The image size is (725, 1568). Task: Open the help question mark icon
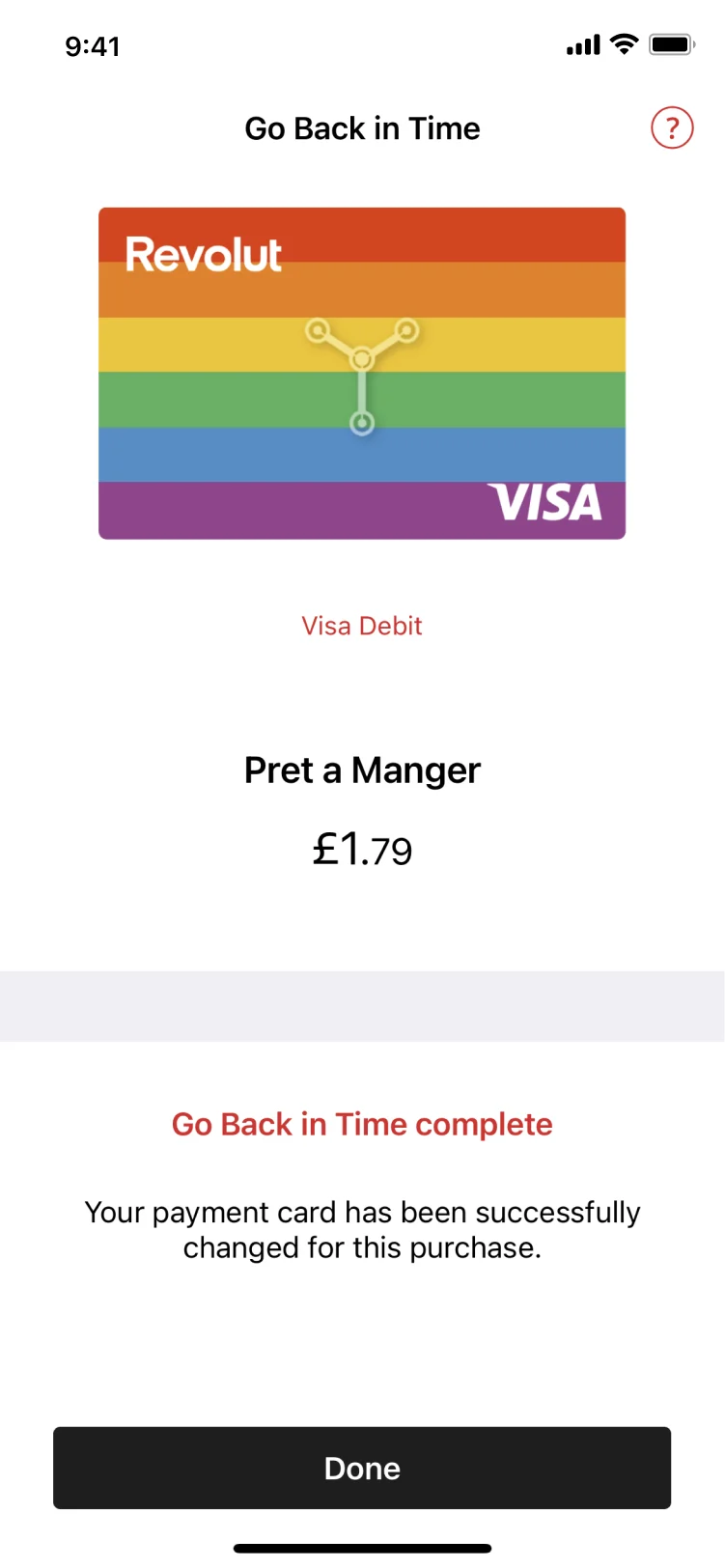pos(672,127)
